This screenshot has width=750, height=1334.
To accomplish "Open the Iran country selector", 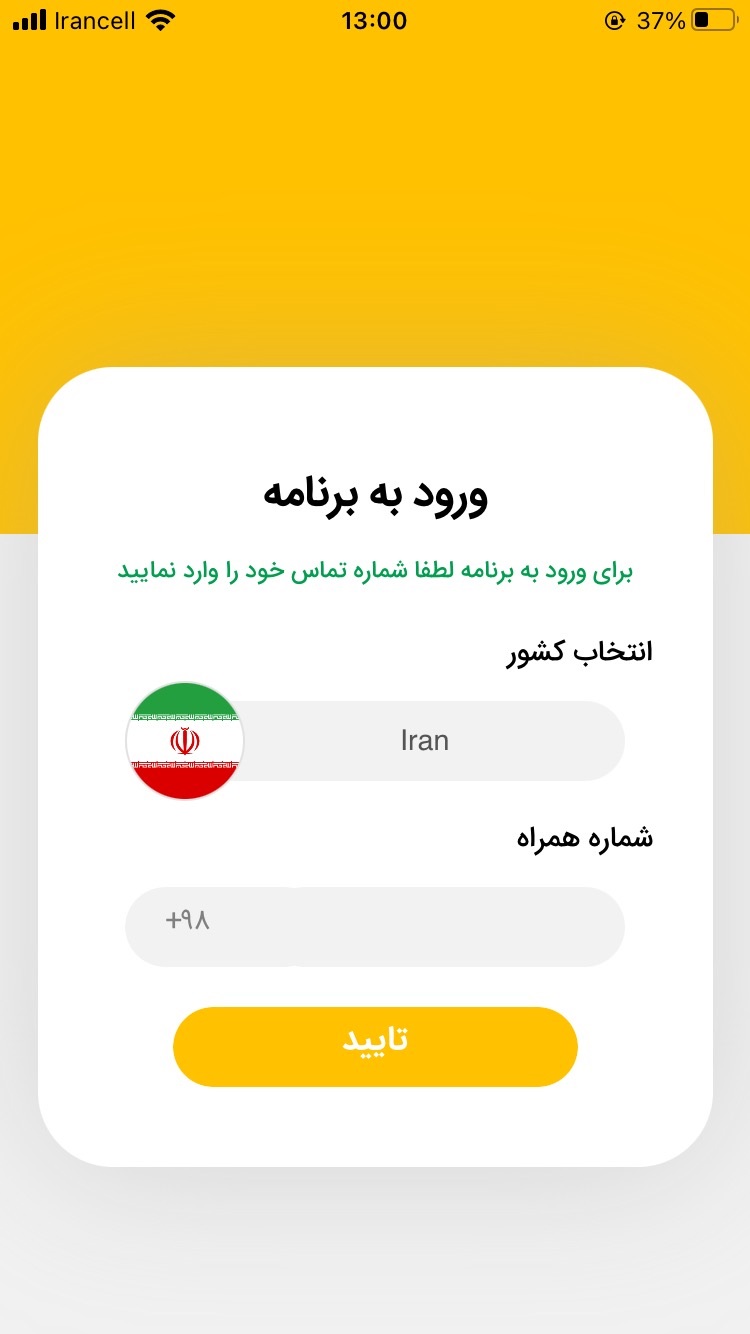I will 375,741.
